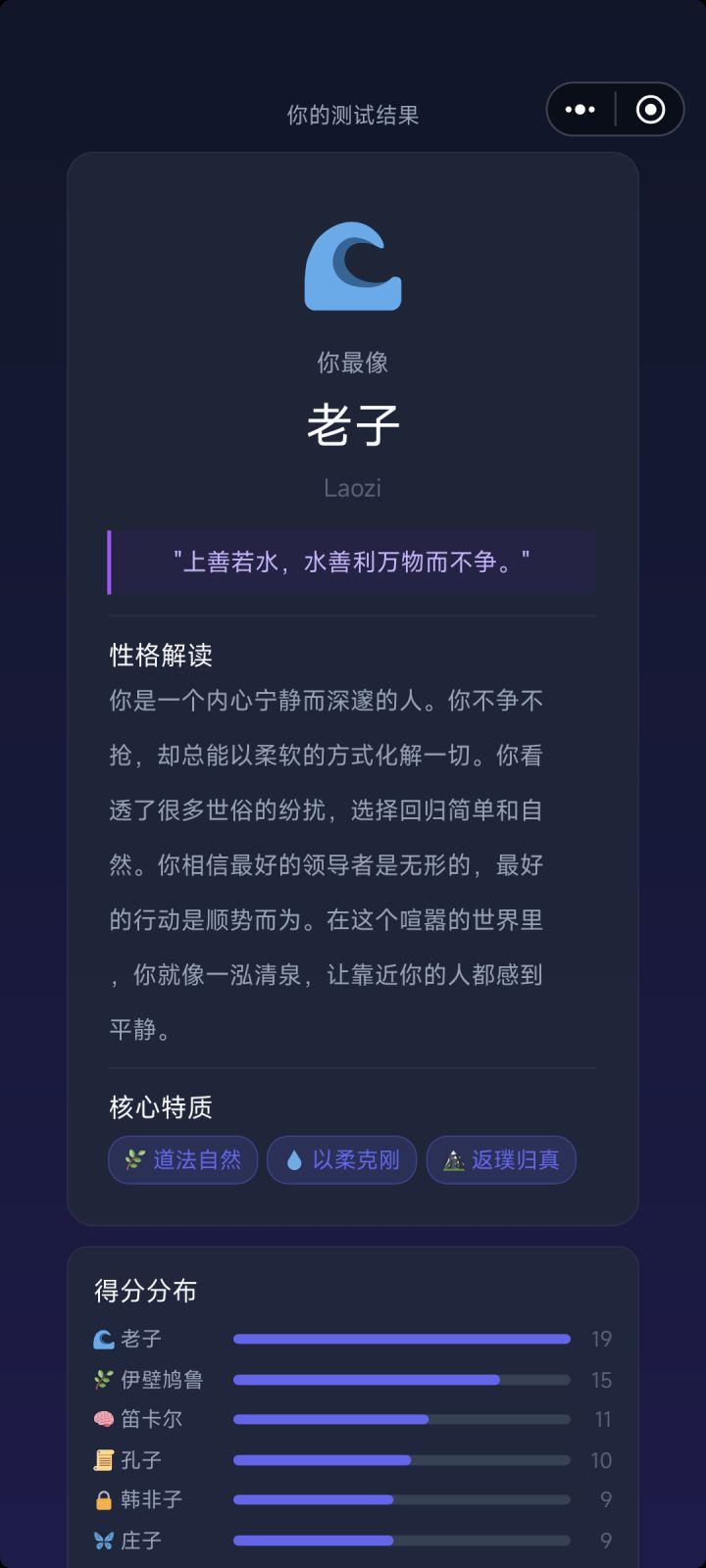Click the score bar for 老子 showing 19
706x1568 pixels.
click(x=400, y=1338)
